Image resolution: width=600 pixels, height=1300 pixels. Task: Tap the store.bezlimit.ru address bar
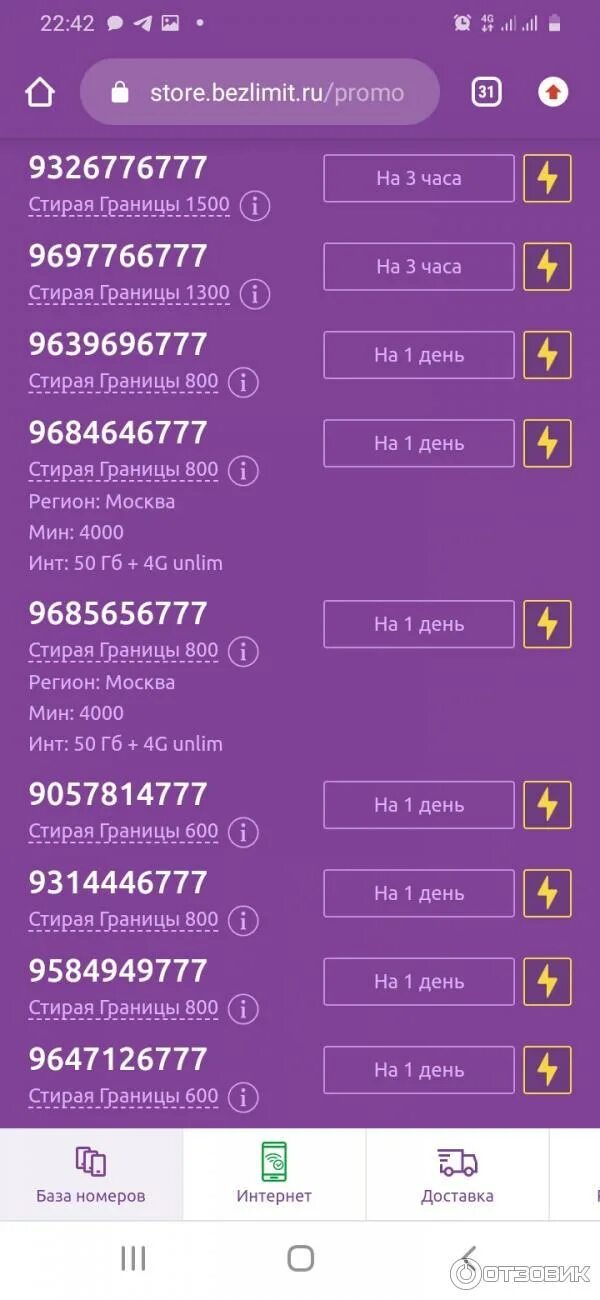point(260,93)
